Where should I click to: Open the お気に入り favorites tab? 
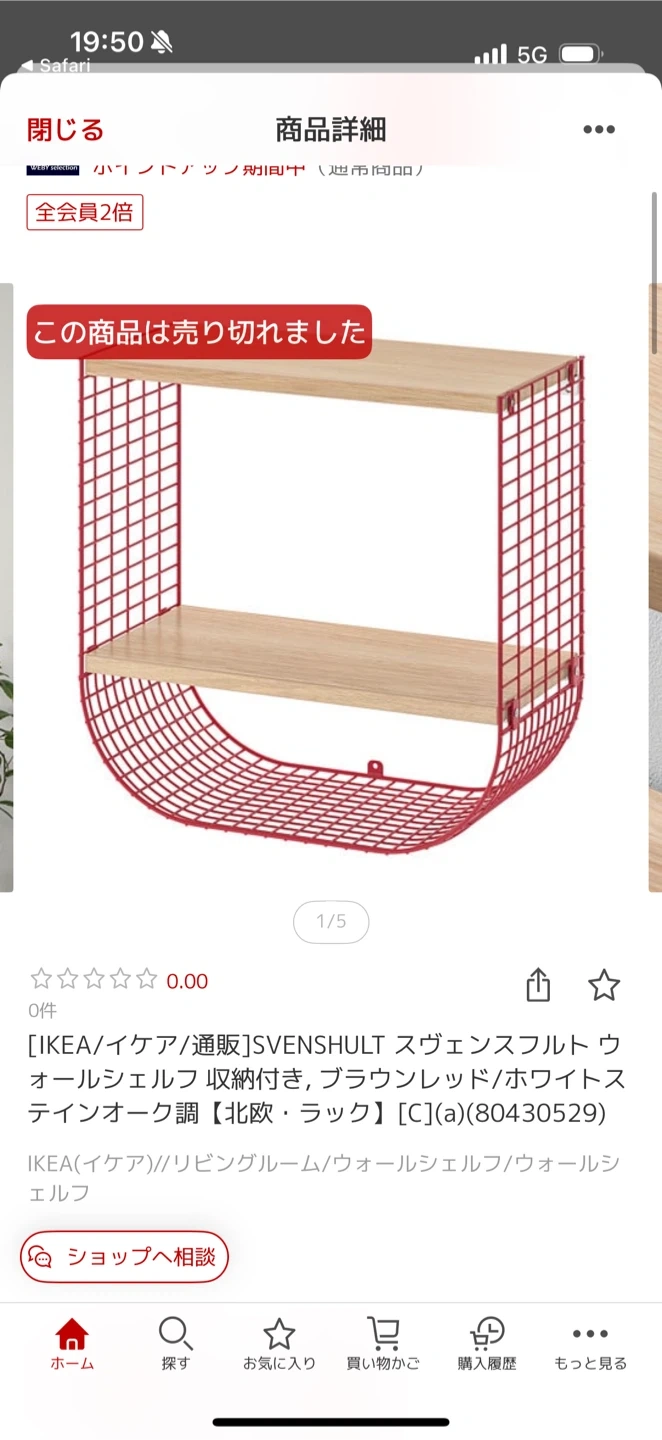[279, 1344]
